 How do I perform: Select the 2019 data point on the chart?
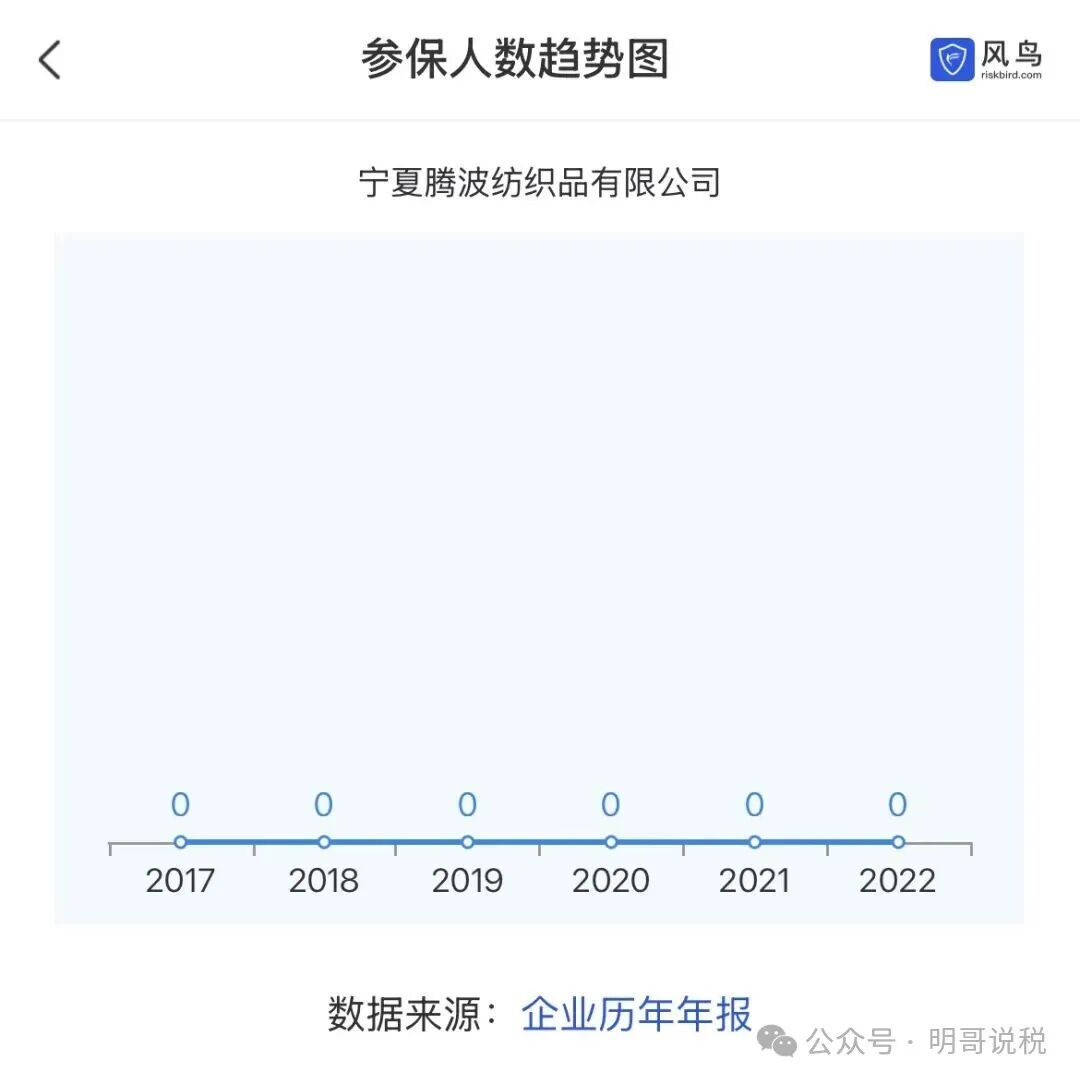[x=467, y=843]
